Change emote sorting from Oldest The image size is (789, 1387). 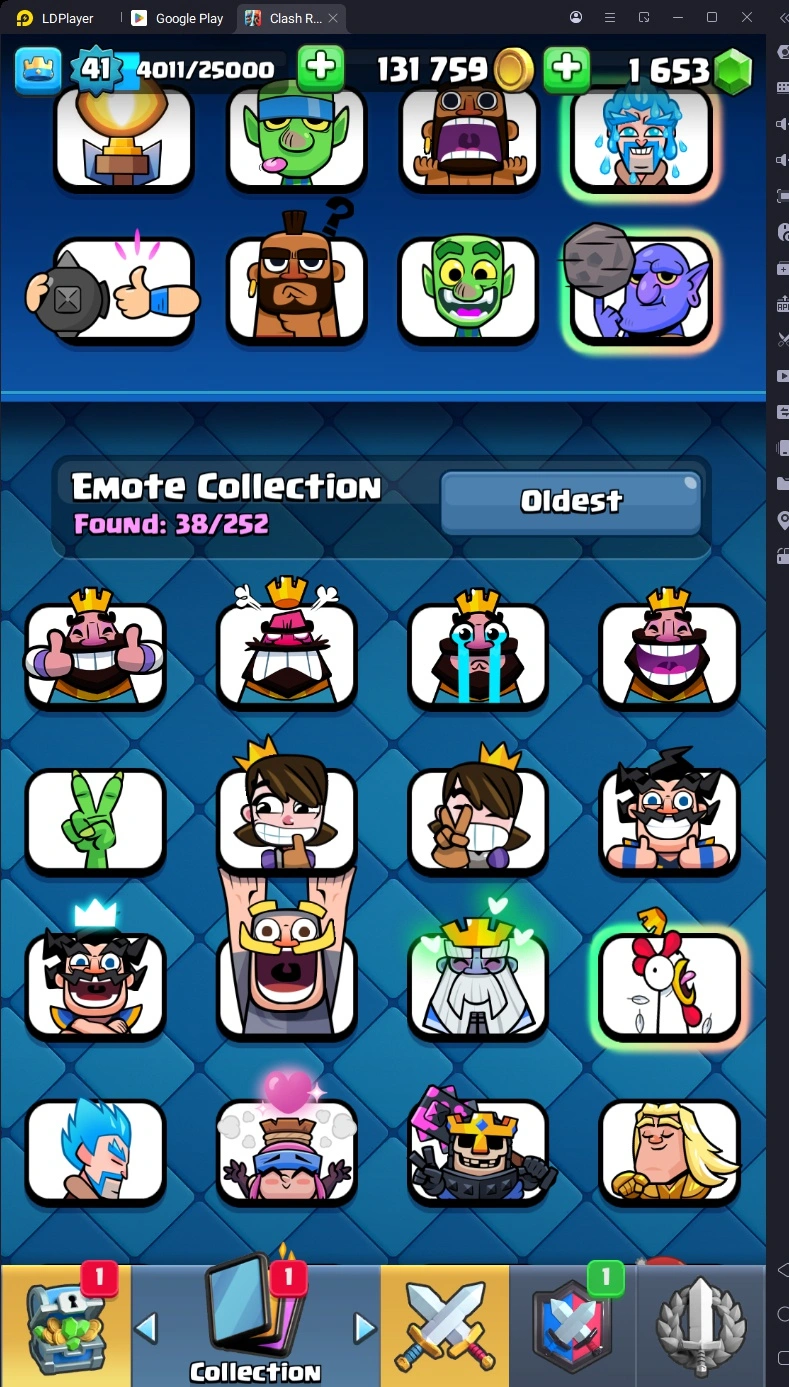[570, 501]
